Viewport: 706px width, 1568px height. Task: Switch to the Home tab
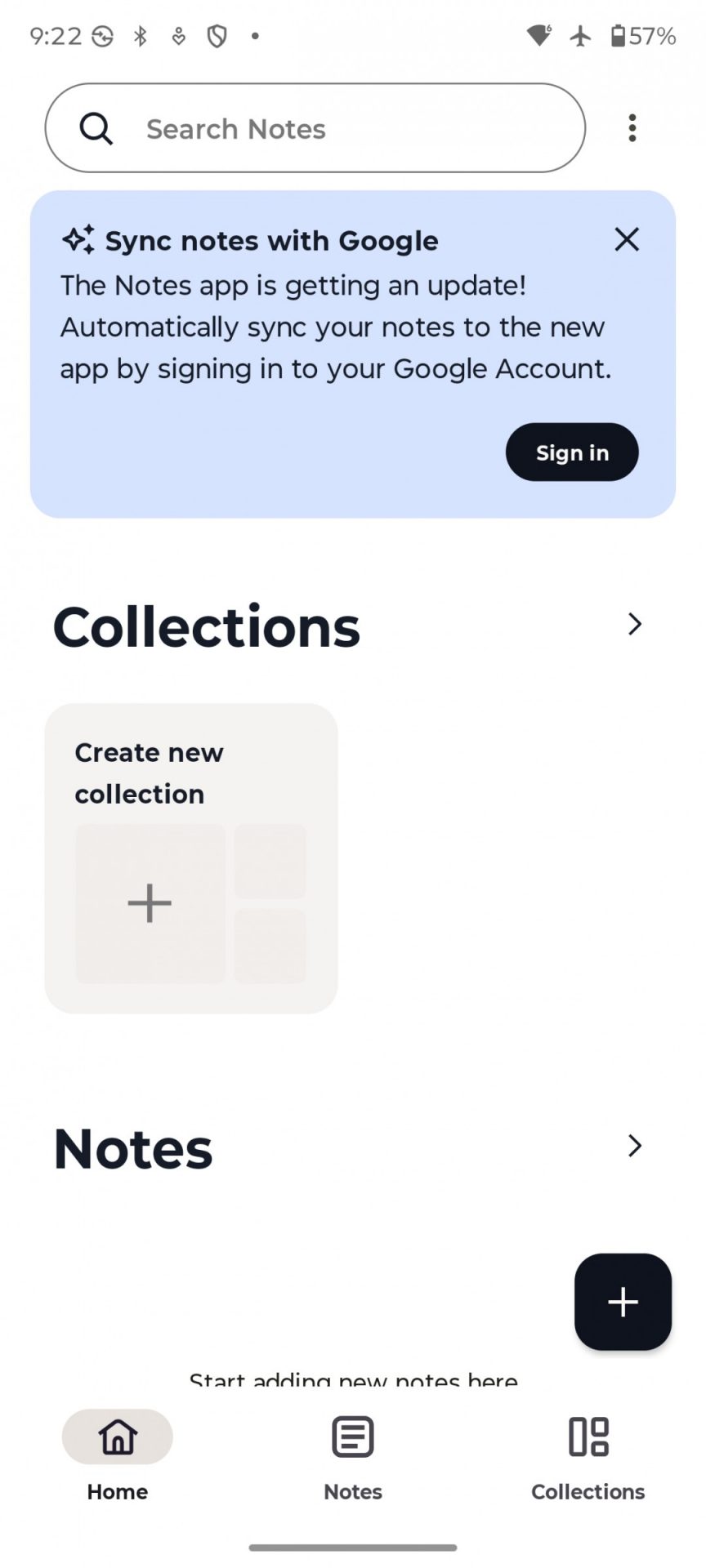click(118, 1455)
